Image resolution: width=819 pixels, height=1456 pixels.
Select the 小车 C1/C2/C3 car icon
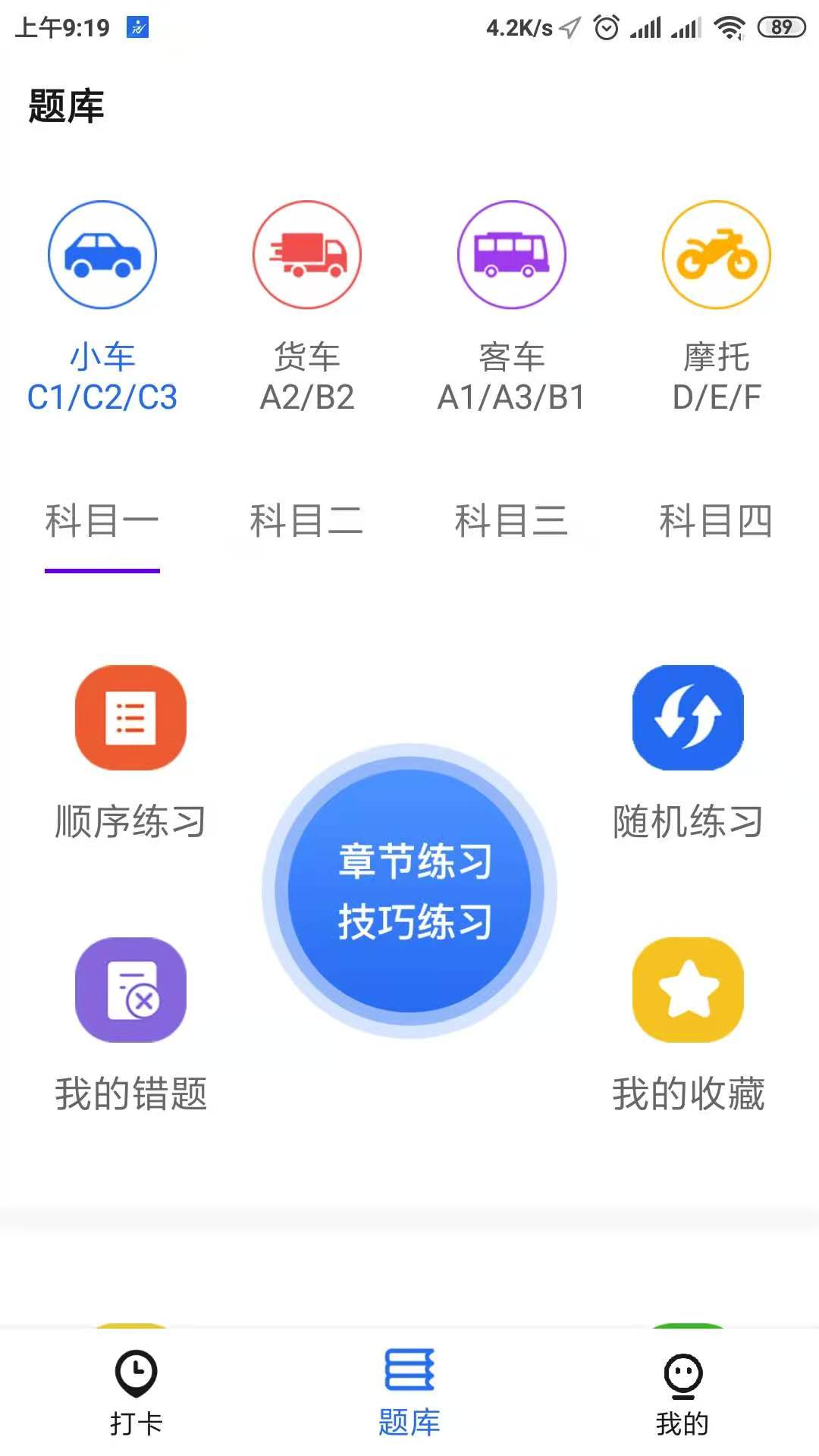pyautogui.click(x=104, y=255)
